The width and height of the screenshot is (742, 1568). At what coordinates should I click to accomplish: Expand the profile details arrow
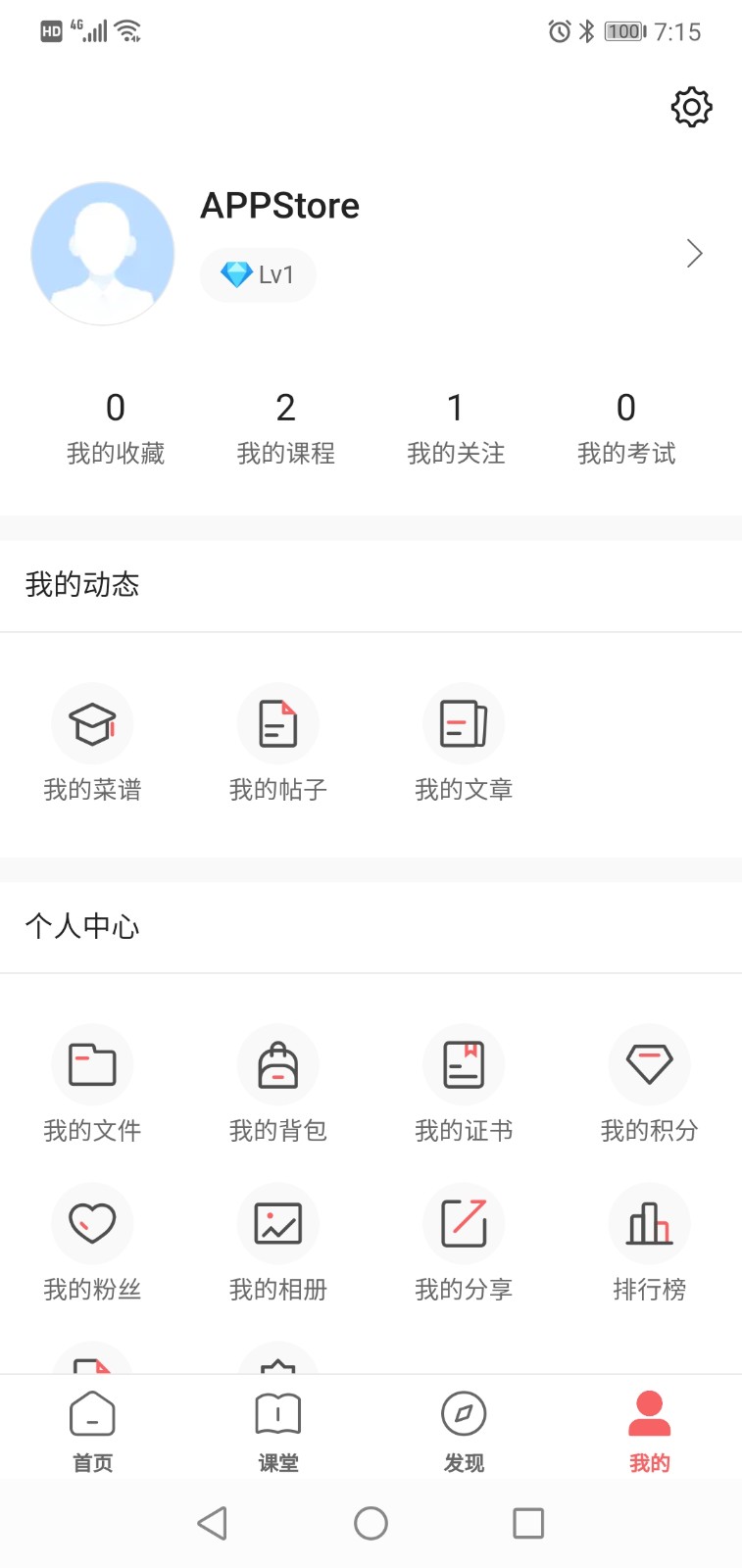tap(695, 253)
